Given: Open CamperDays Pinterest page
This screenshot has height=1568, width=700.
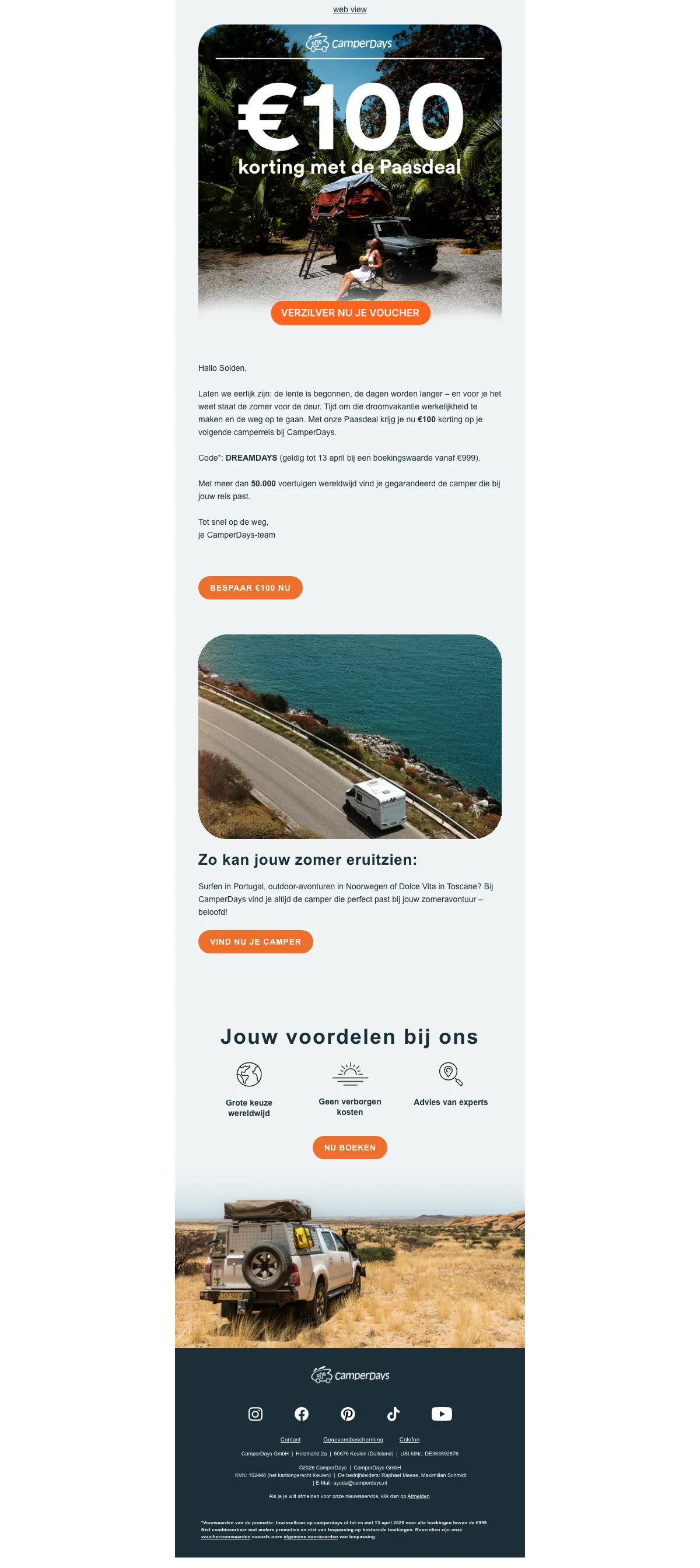Looking at the screenshot, I should (348, 1414).
